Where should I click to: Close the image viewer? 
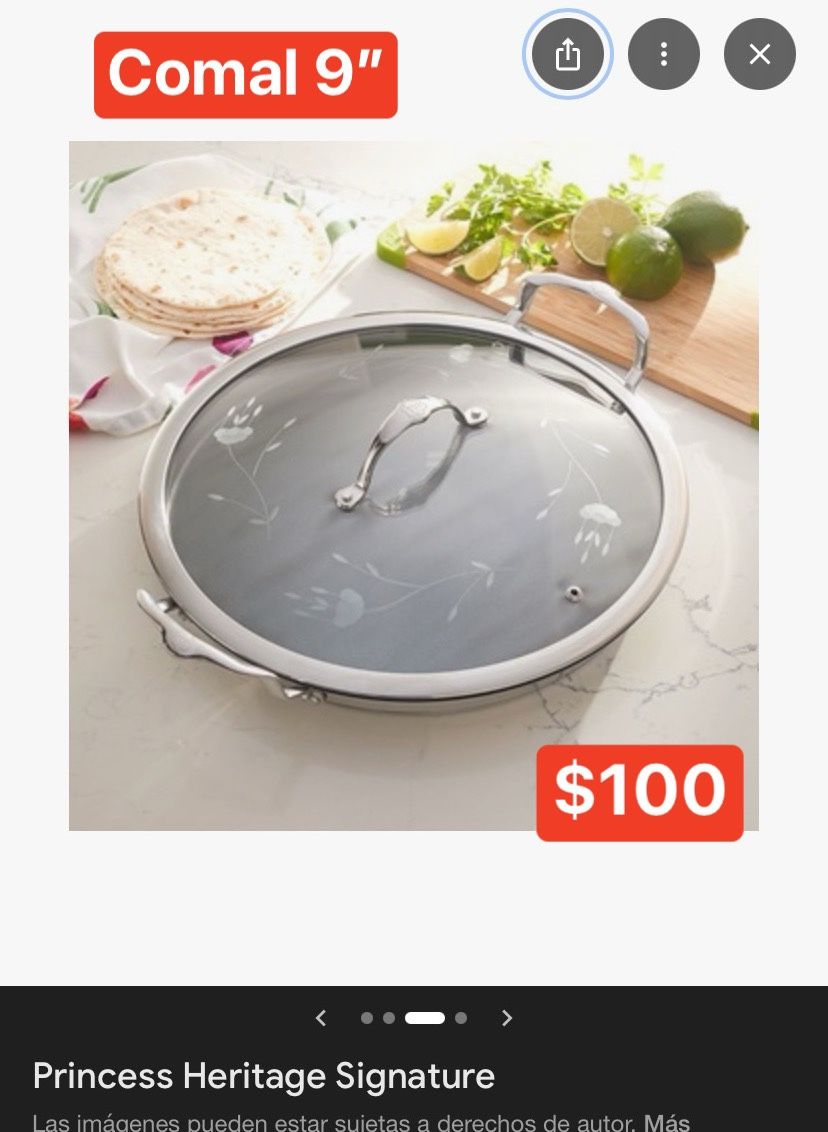[759, 54]
